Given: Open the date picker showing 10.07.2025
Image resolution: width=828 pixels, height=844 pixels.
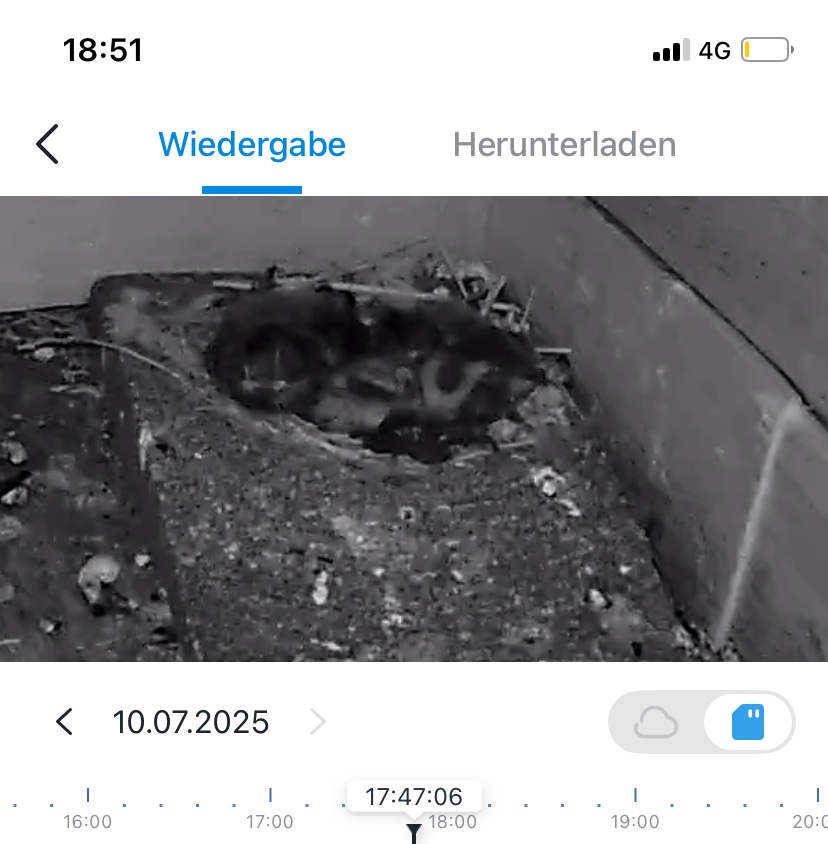Looking at the screenshot, I should click(191, 721).
